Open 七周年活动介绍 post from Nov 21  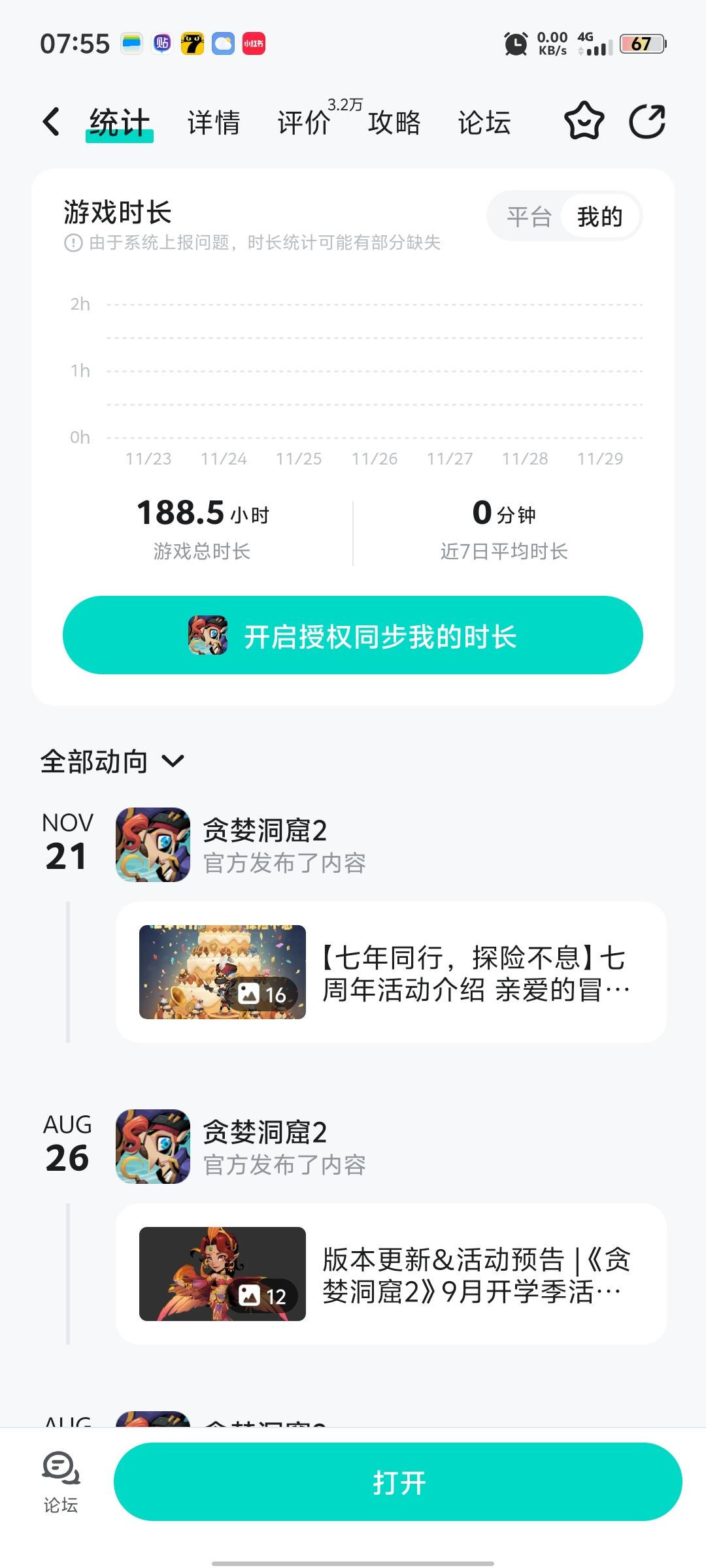click(391, 972)
